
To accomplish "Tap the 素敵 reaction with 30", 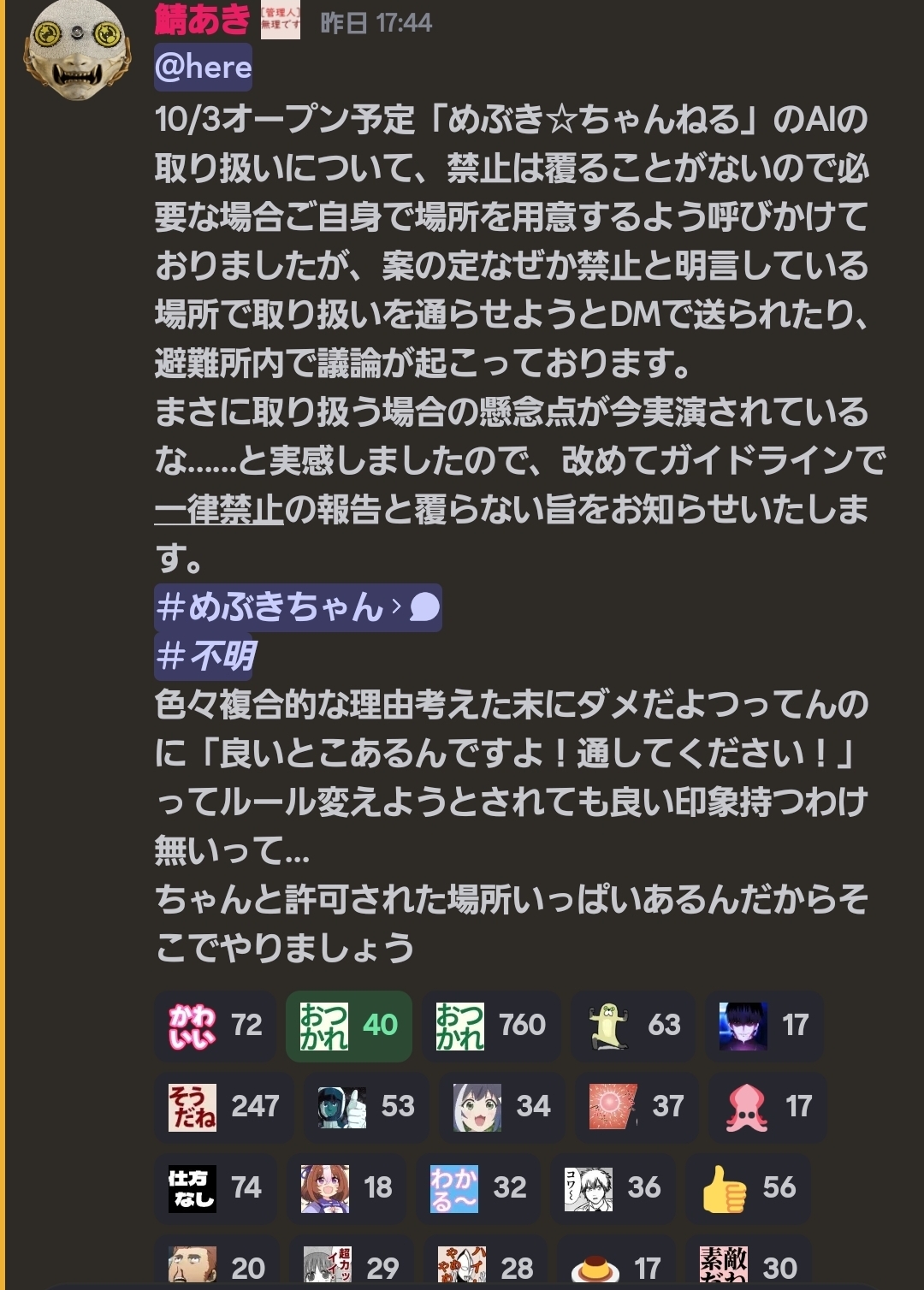I will coord(748,1264).
